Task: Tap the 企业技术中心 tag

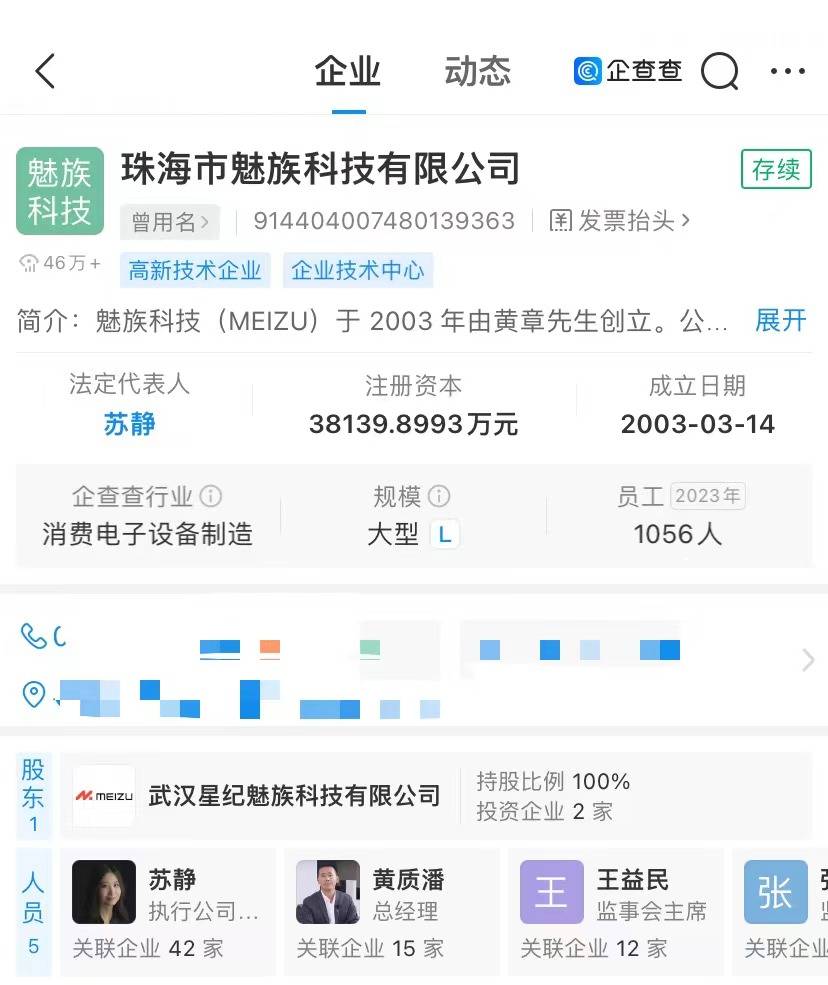Action: [x=357, y=270]
